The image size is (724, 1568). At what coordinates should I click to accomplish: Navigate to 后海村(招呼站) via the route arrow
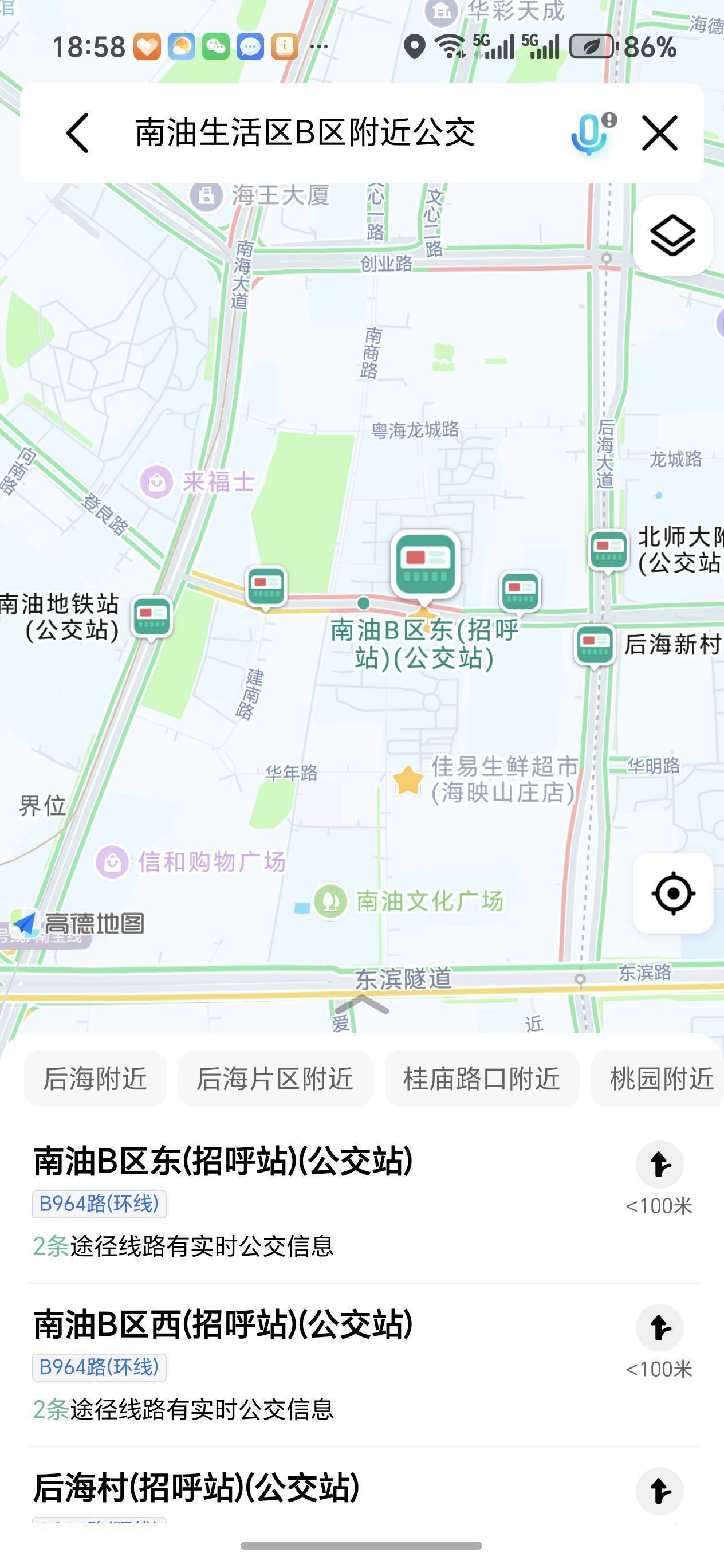pyautogui.click(x=659, y=1491)
